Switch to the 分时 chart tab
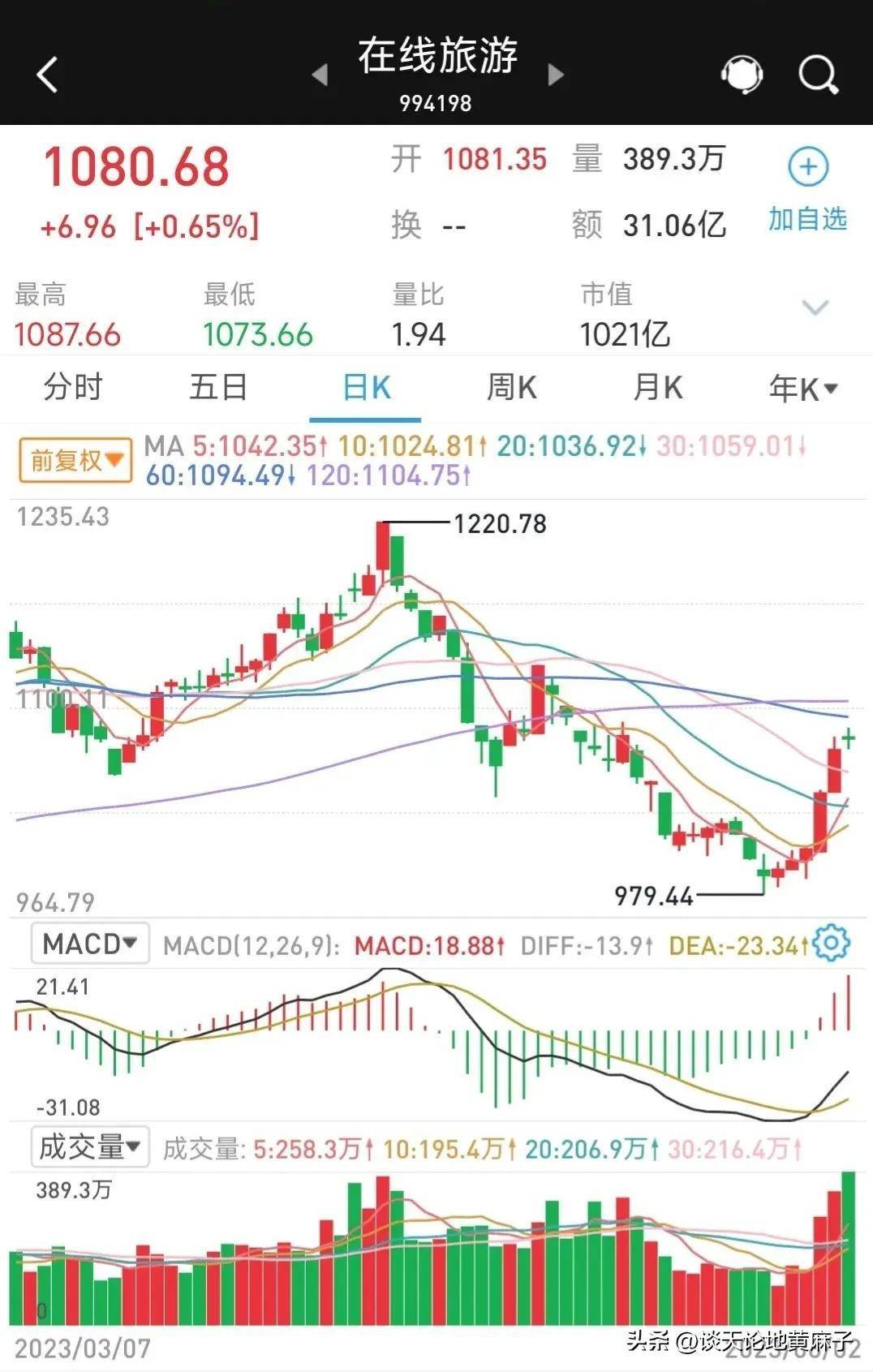873x1372 pixels. pyautogui.click(x=73, y=388)
